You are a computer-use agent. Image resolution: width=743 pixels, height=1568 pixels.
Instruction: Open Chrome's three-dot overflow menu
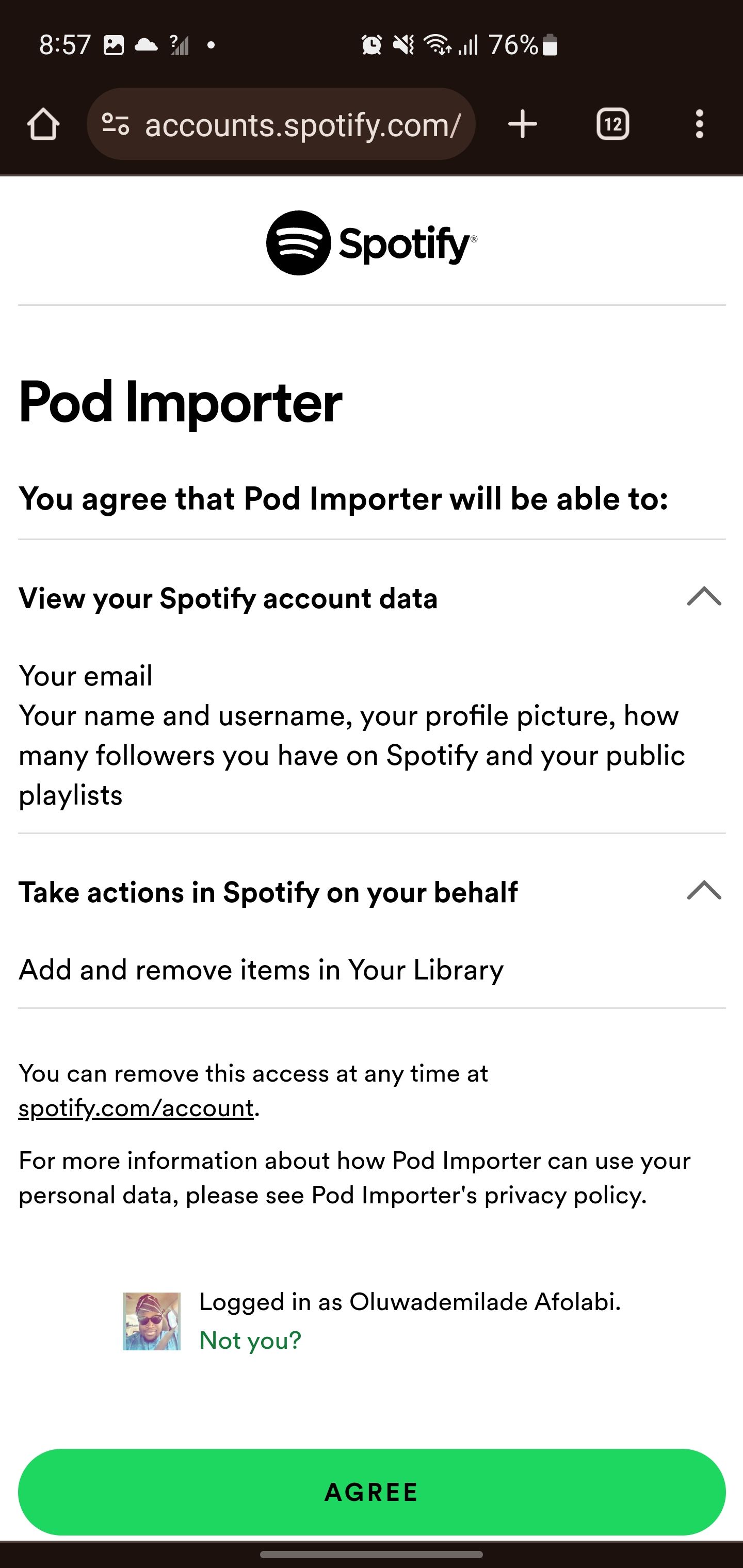699,125
